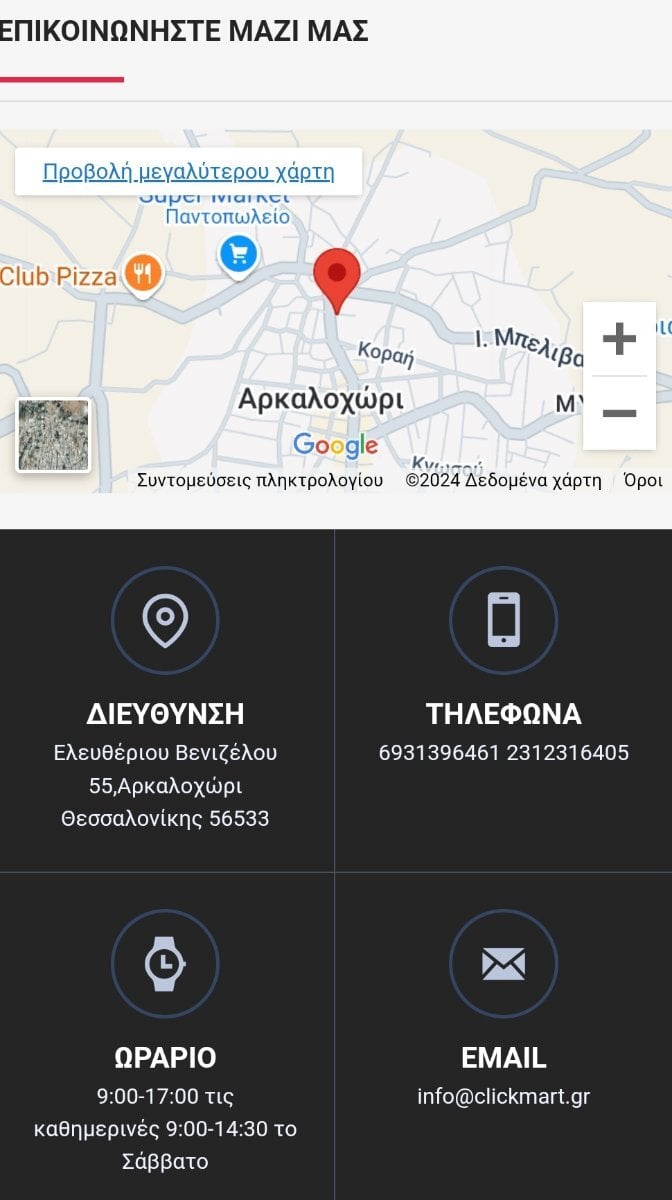Screen dimensions: 672x1200
Task: Switch to satellite view thumbnail
Action: coord(53,435)
